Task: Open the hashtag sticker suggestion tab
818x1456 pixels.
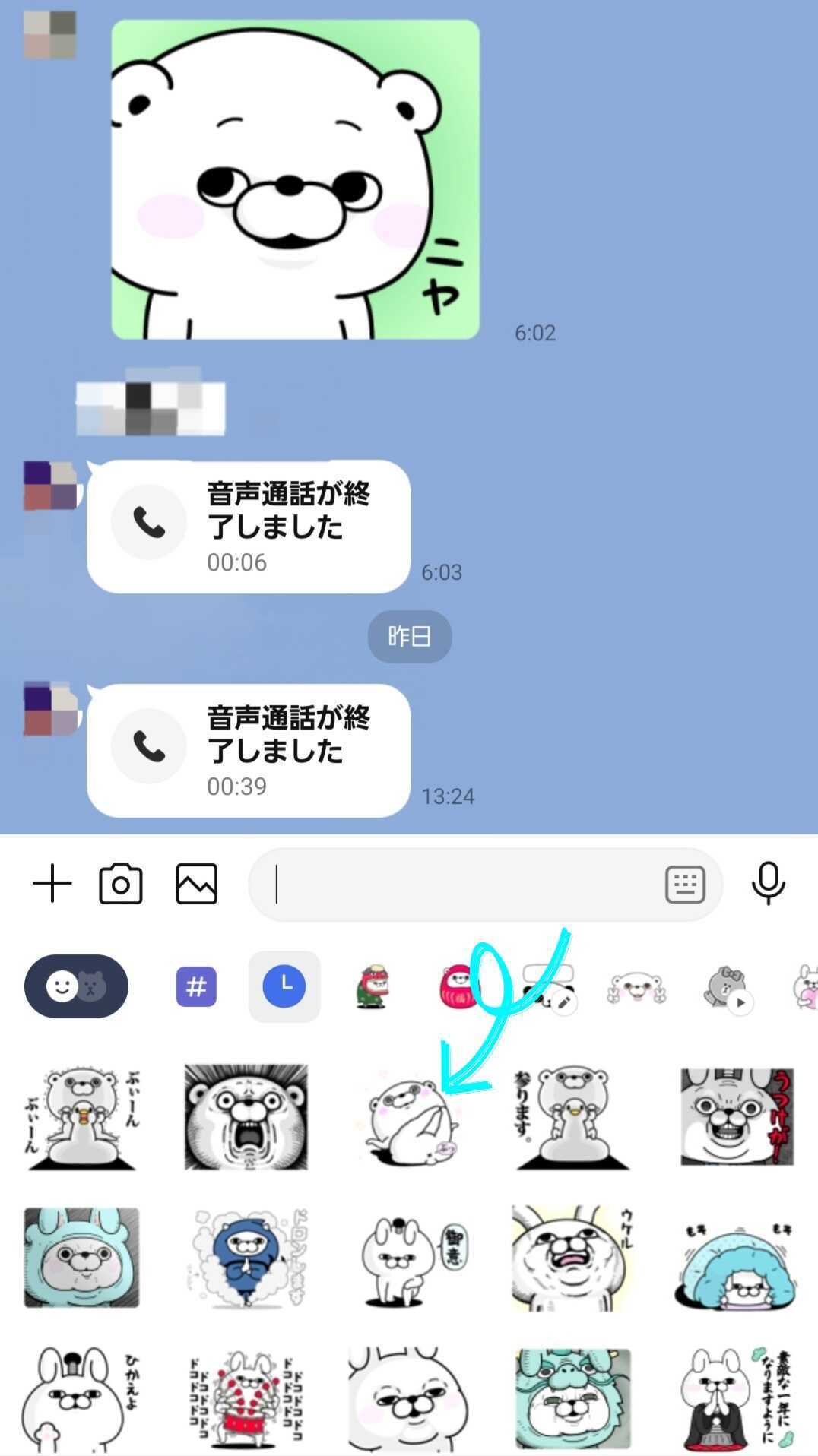Action: point(196,986)
